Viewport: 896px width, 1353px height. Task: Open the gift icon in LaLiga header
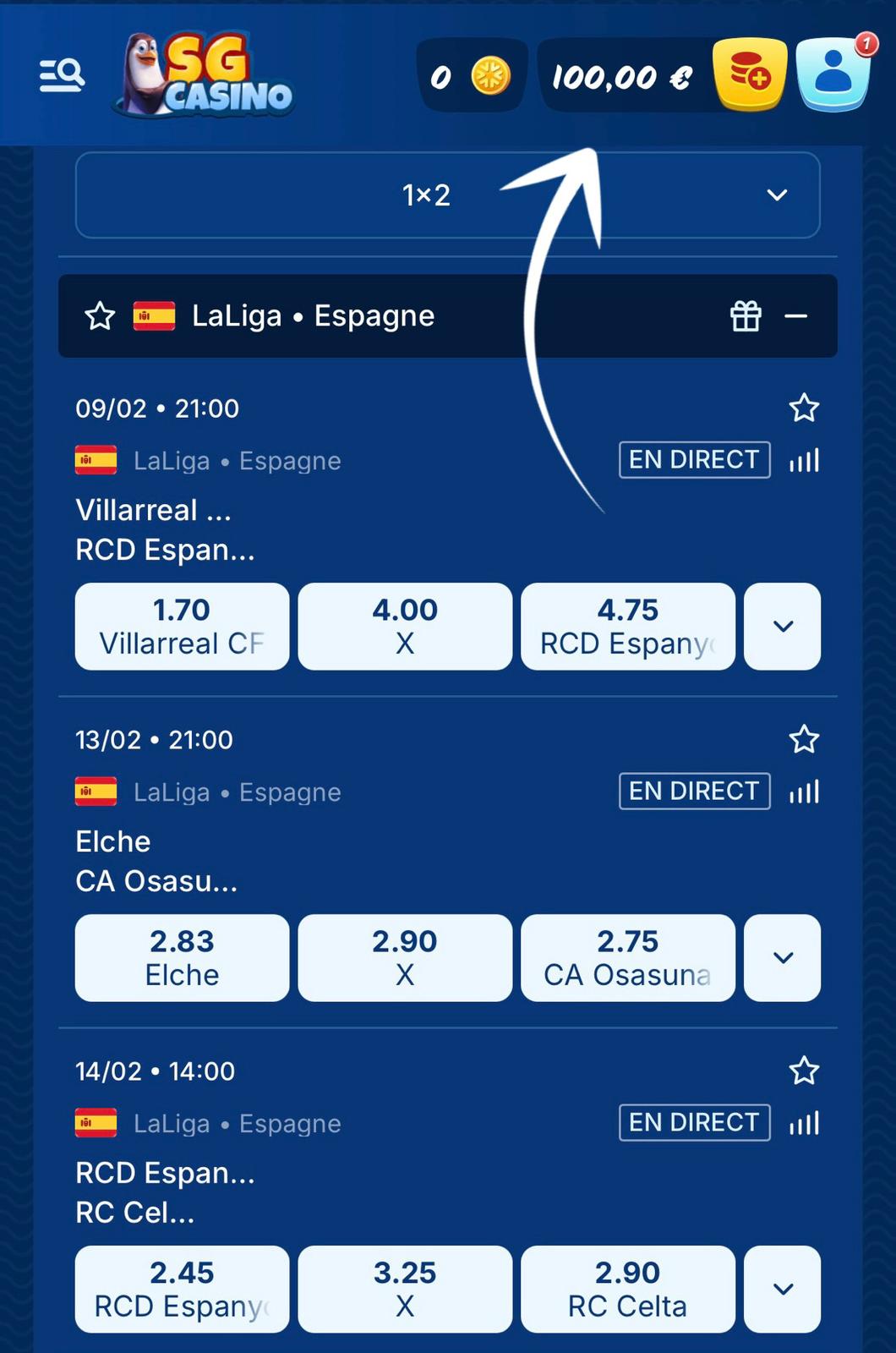(x=746, y=316)
